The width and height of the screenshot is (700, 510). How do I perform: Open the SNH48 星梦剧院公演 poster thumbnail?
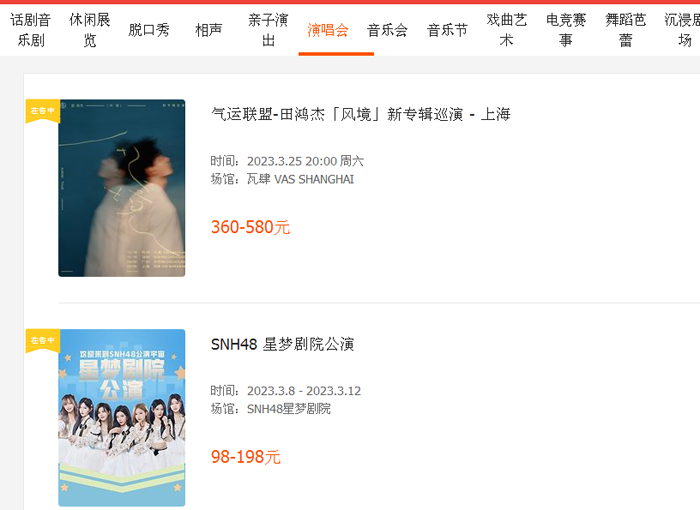point(121,418)
